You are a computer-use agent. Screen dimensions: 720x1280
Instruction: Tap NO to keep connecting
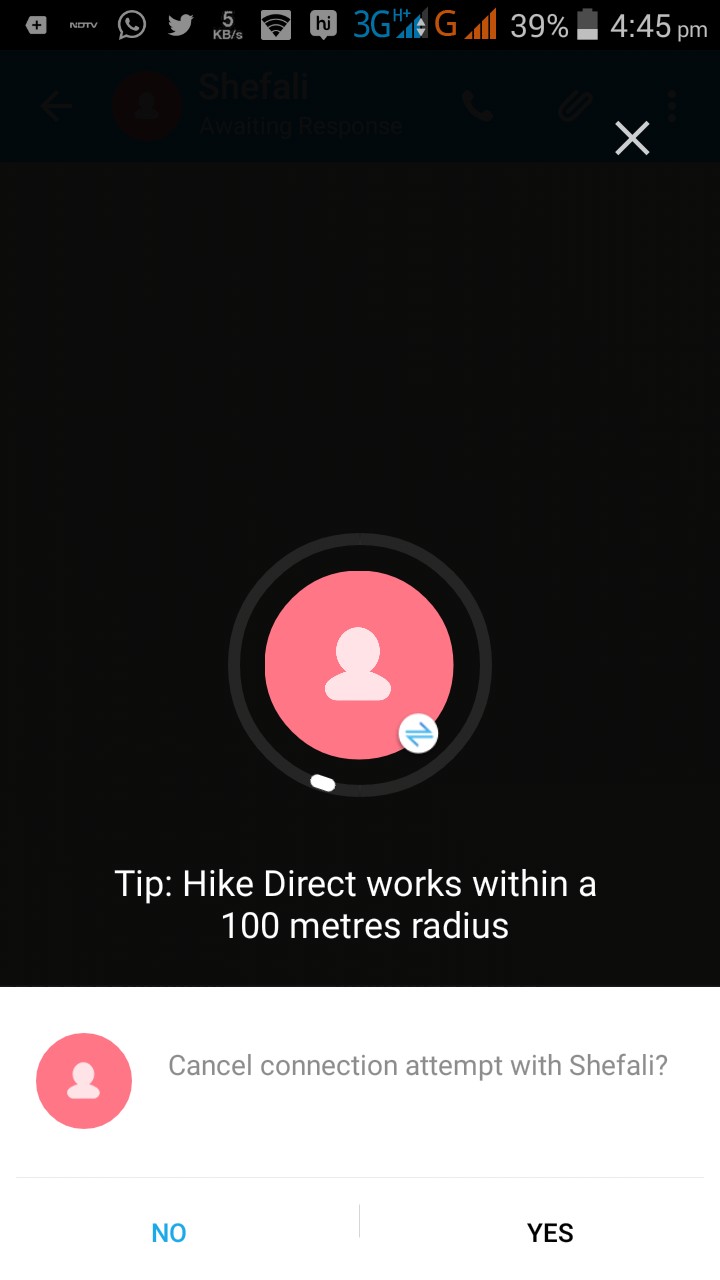point(169,1233)
